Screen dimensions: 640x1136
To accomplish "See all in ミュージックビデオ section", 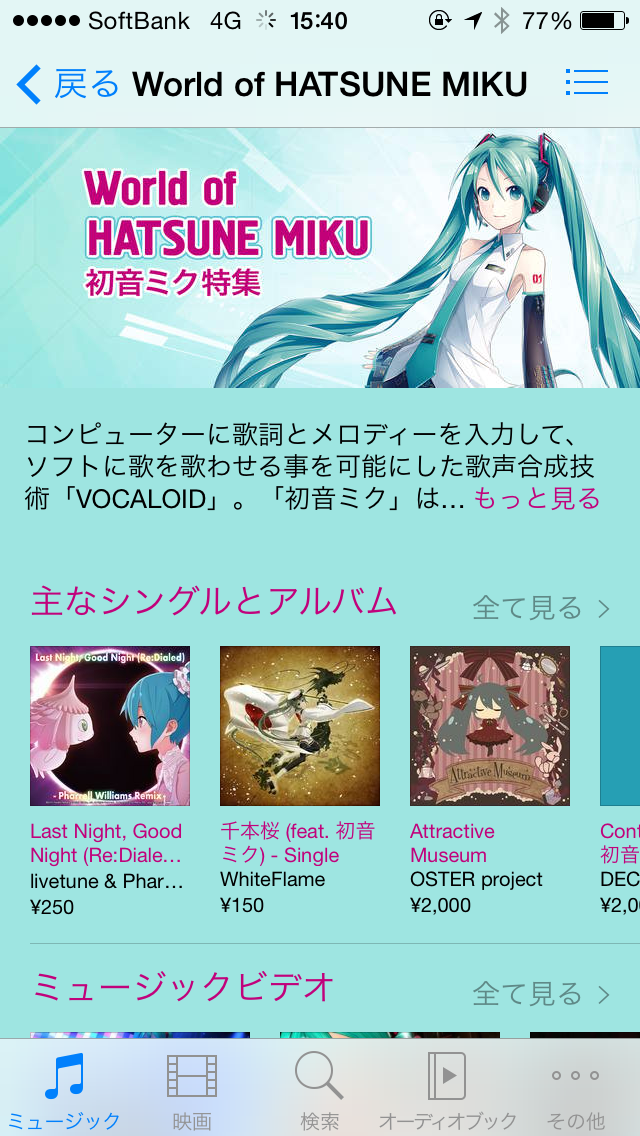I will (x=541, y=994).
